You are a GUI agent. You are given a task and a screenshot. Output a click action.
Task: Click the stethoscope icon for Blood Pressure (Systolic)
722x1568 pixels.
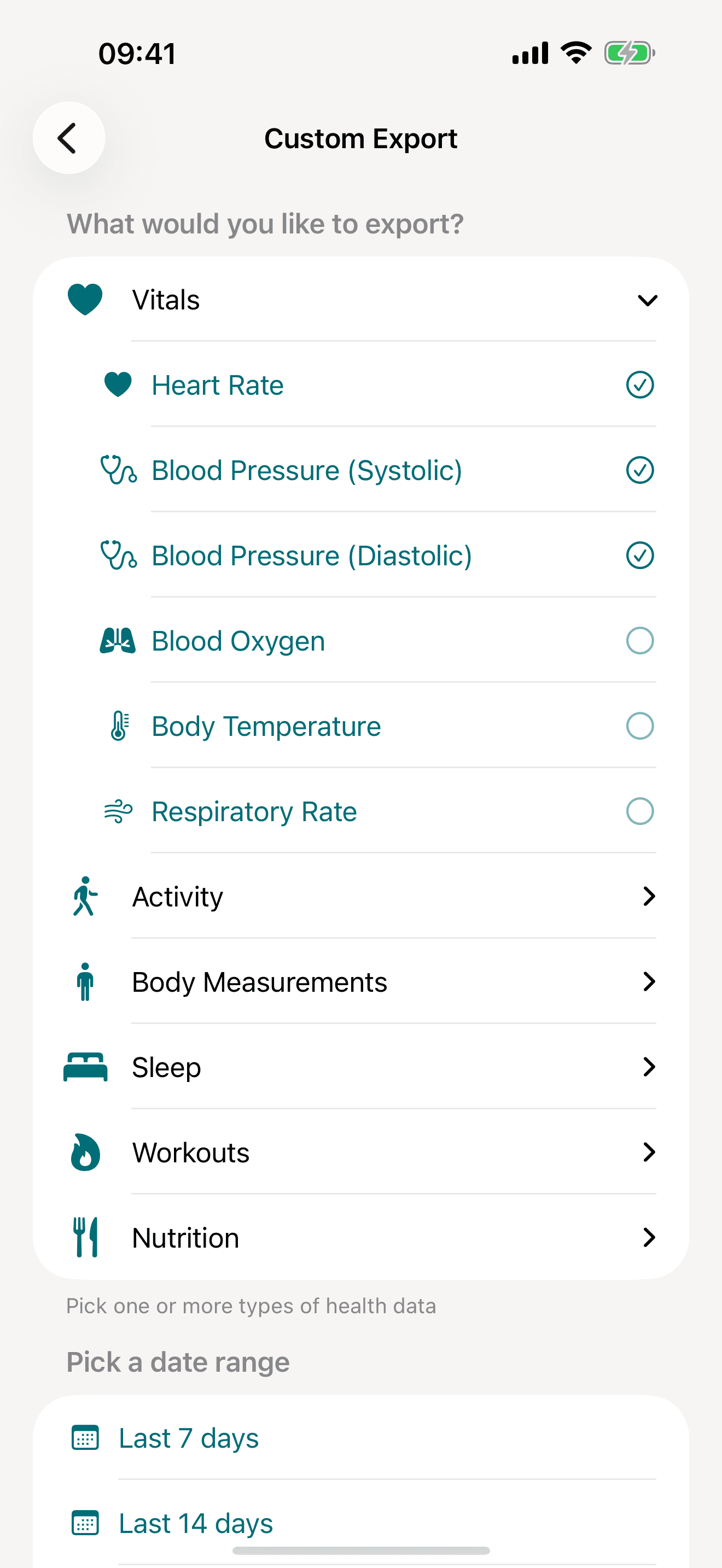click(118, 469)
